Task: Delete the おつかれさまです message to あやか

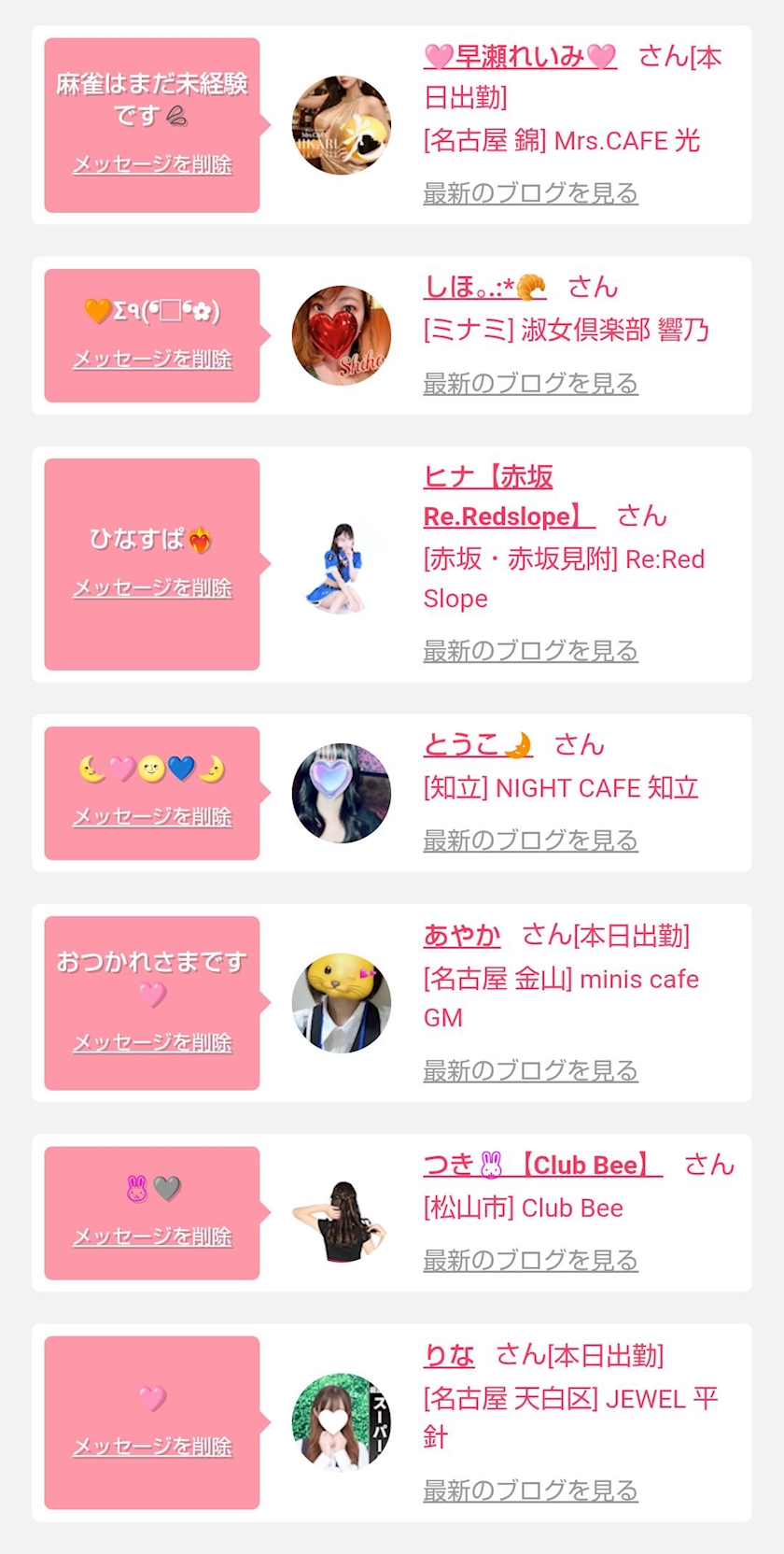Action: point(152,1042)
